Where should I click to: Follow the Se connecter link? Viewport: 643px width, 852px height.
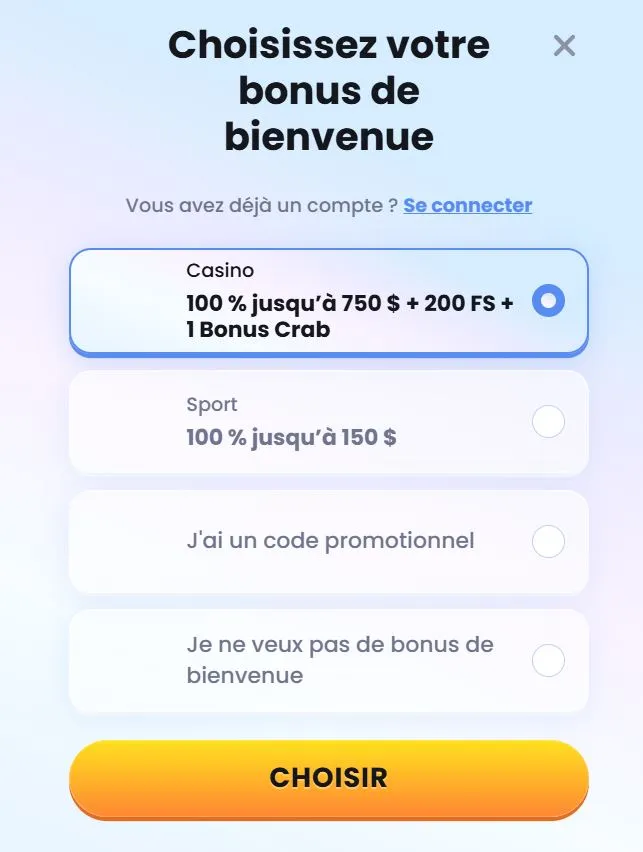(x=467, y=205)
